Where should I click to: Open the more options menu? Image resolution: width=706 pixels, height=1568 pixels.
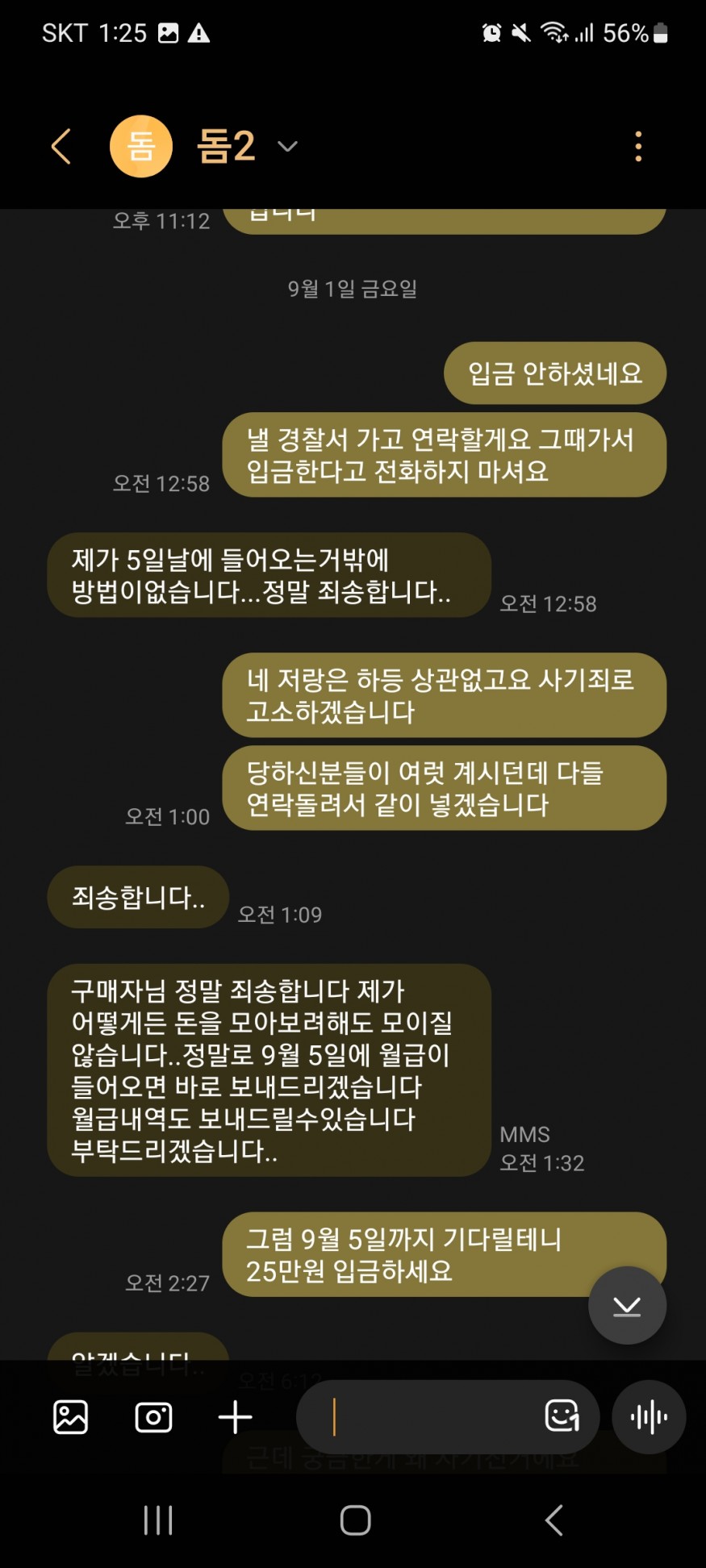[x=638, y=146]
